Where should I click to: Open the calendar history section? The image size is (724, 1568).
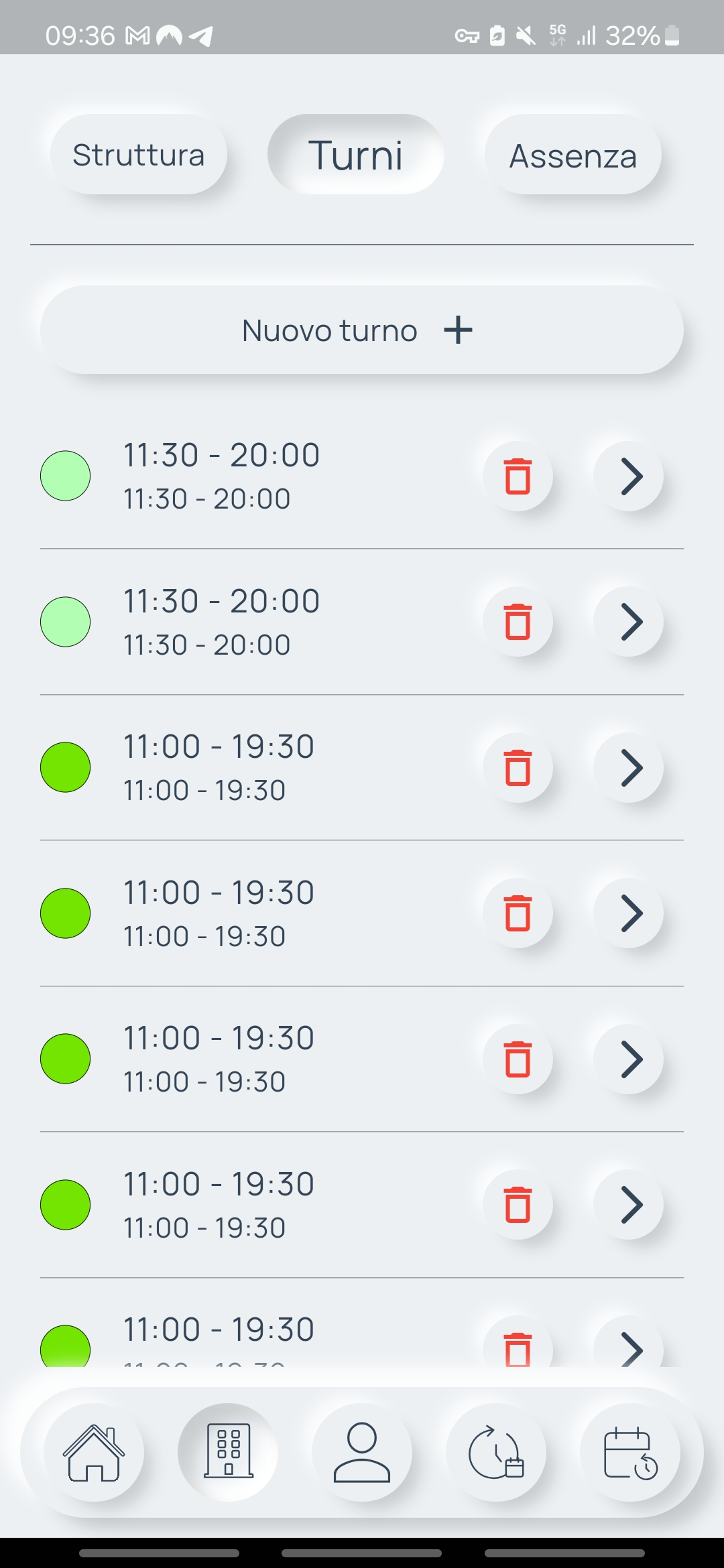click(x=630, y=1452)
